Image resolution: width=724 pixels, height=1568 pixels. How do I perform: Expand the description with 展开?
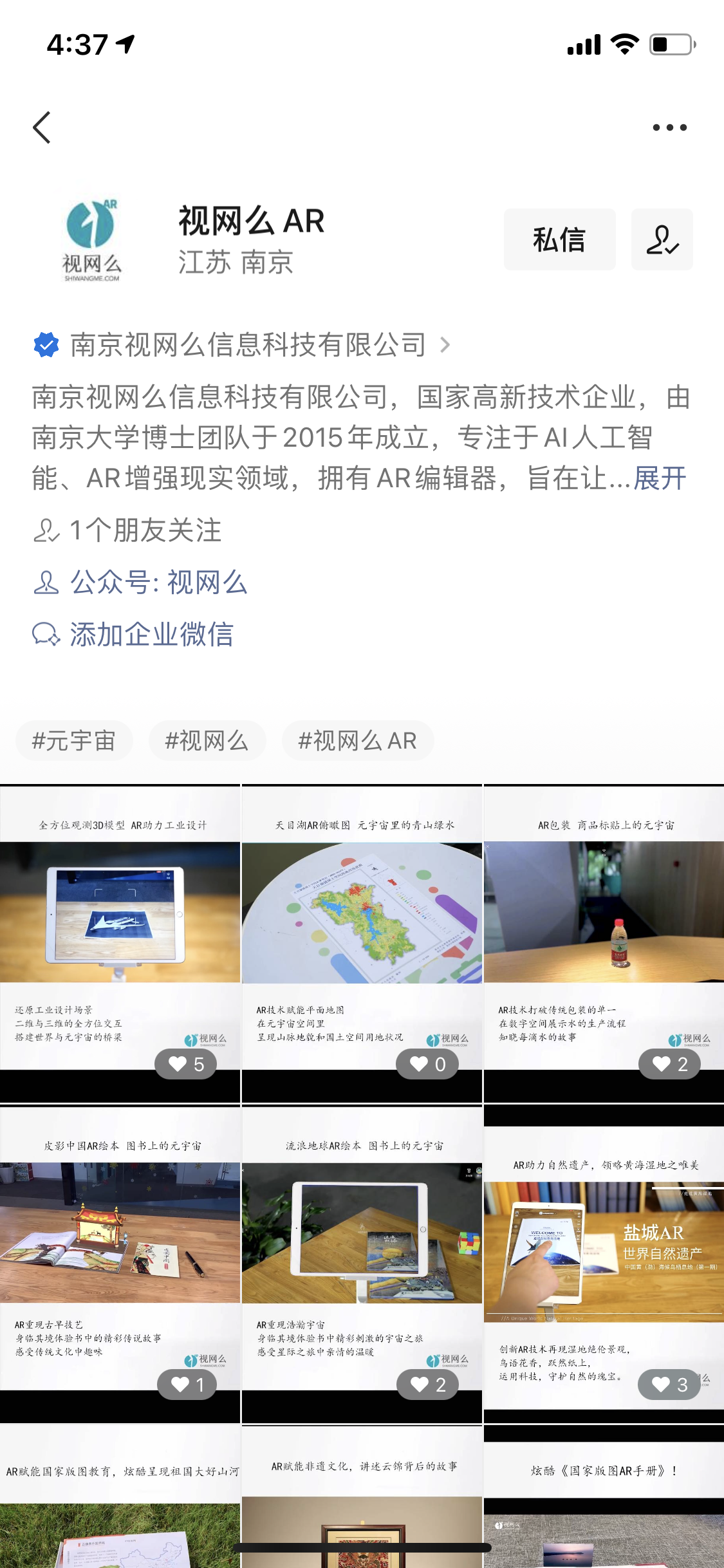[660, 478]
